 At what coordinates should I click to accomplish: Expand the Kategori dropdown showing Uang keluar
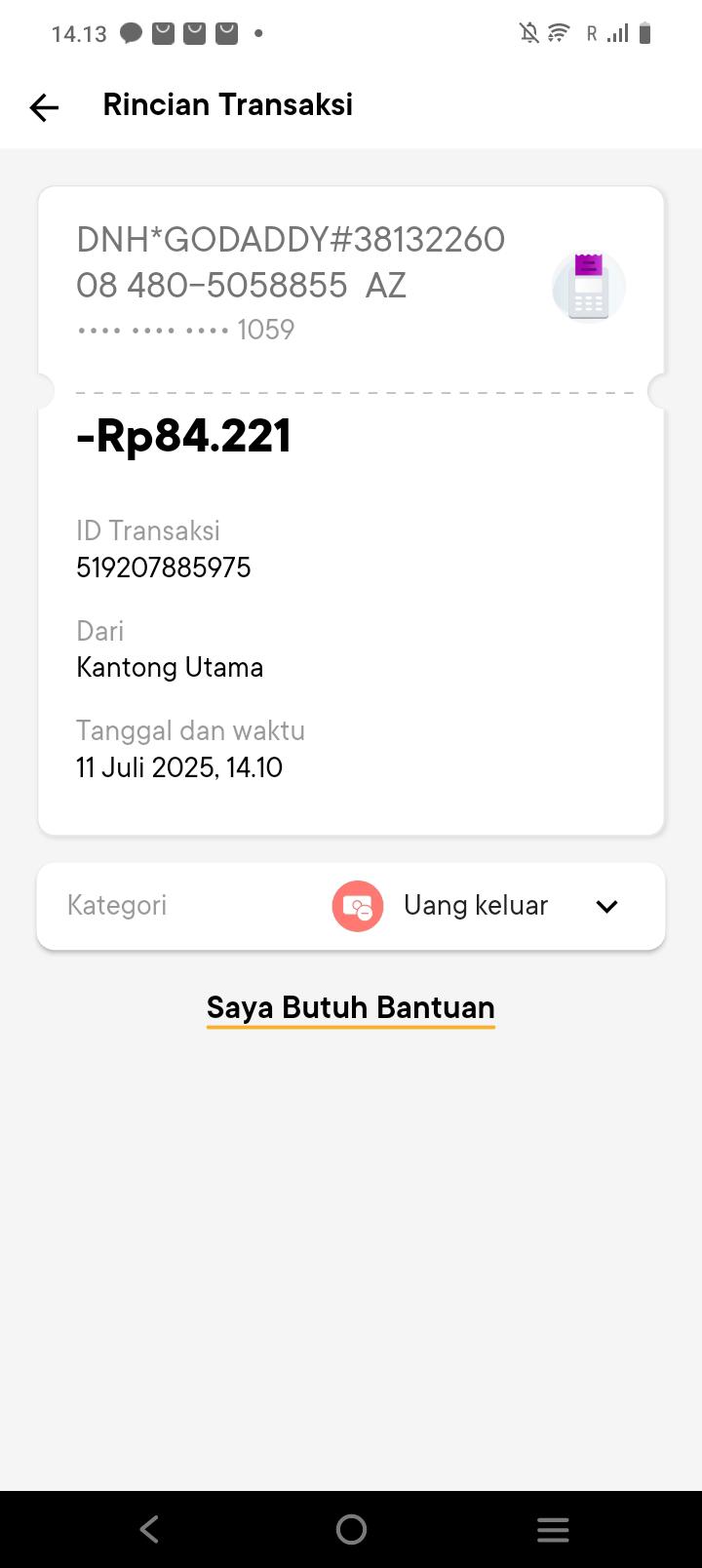point(606,907)
